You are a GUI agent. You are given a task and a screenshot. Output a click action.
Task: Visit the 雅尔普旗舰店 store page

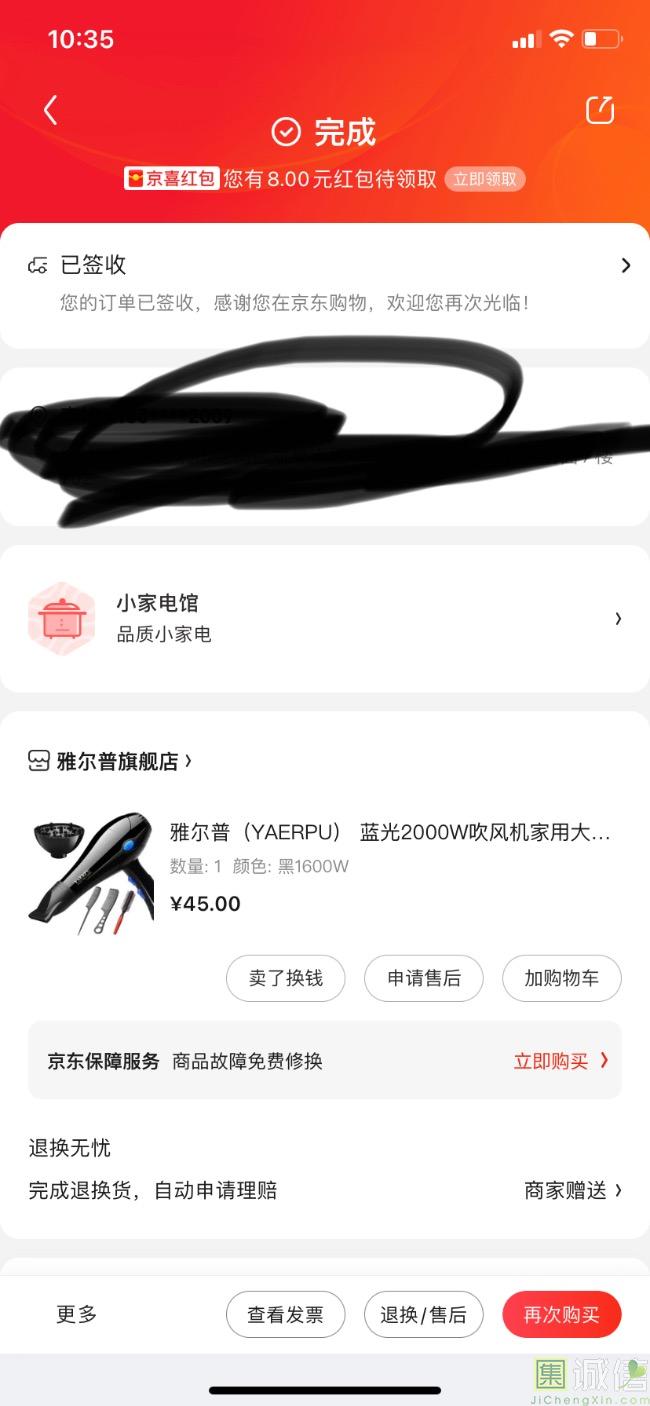pyautogui.click(x=110, y=761)
